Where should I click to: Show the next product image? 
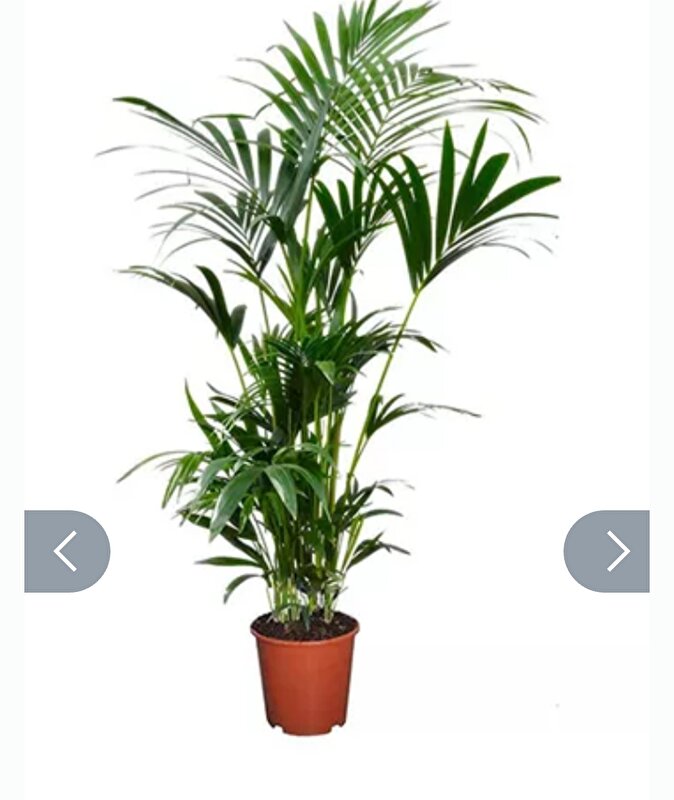coord(607,551)
